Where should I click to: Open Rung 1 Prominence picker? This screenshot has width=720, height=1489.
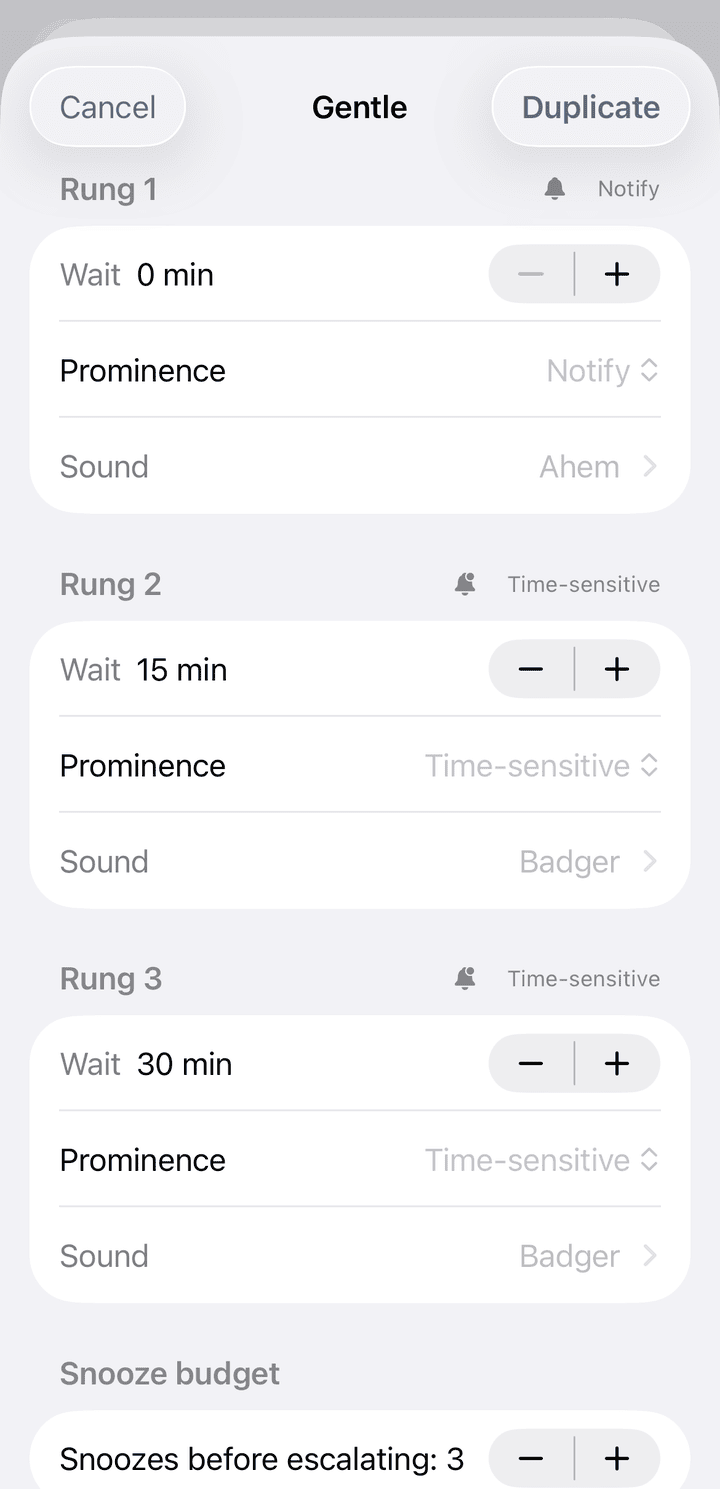pyautogui.click(x=360, y=371)
